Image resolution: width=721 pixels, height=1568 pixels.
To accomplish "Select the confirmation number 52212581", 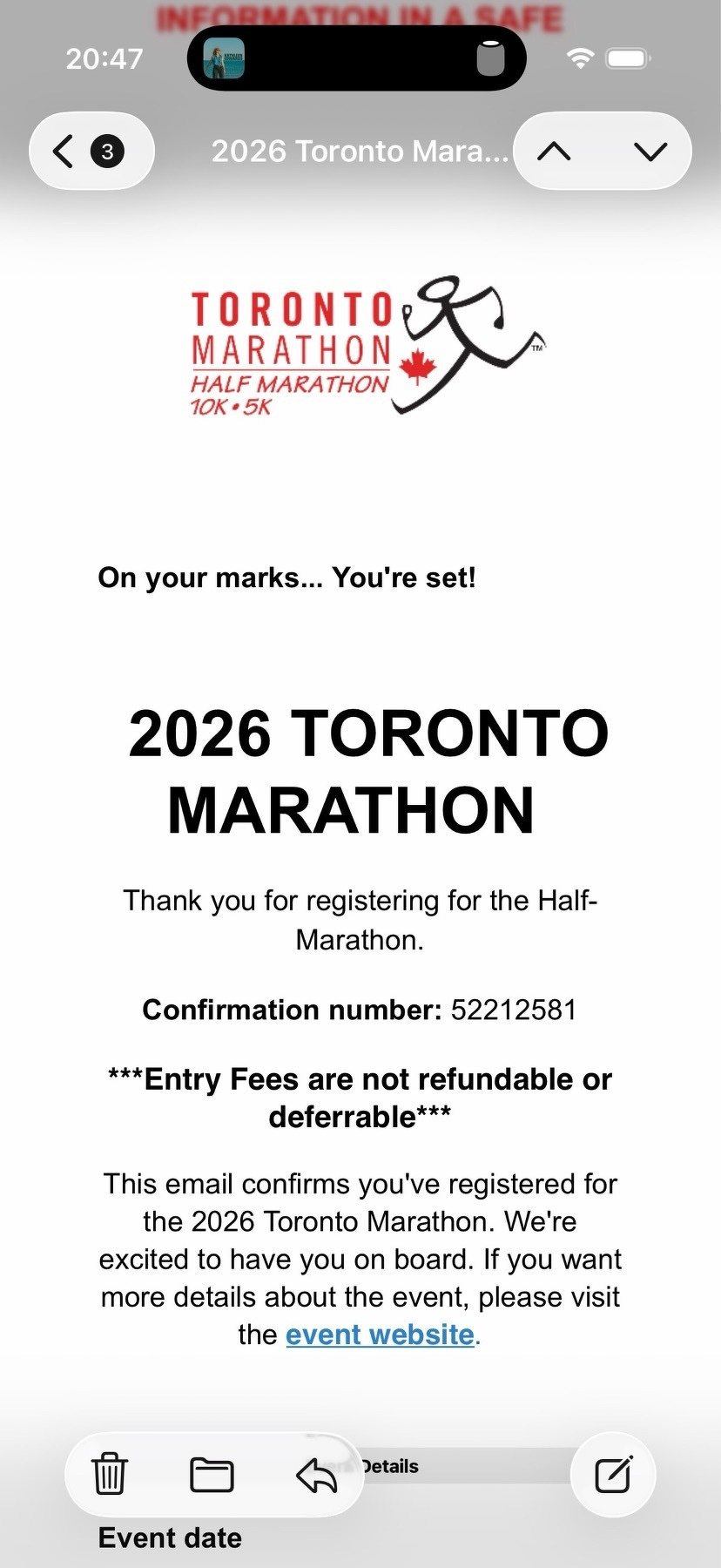I will [x=512, y=1010].
